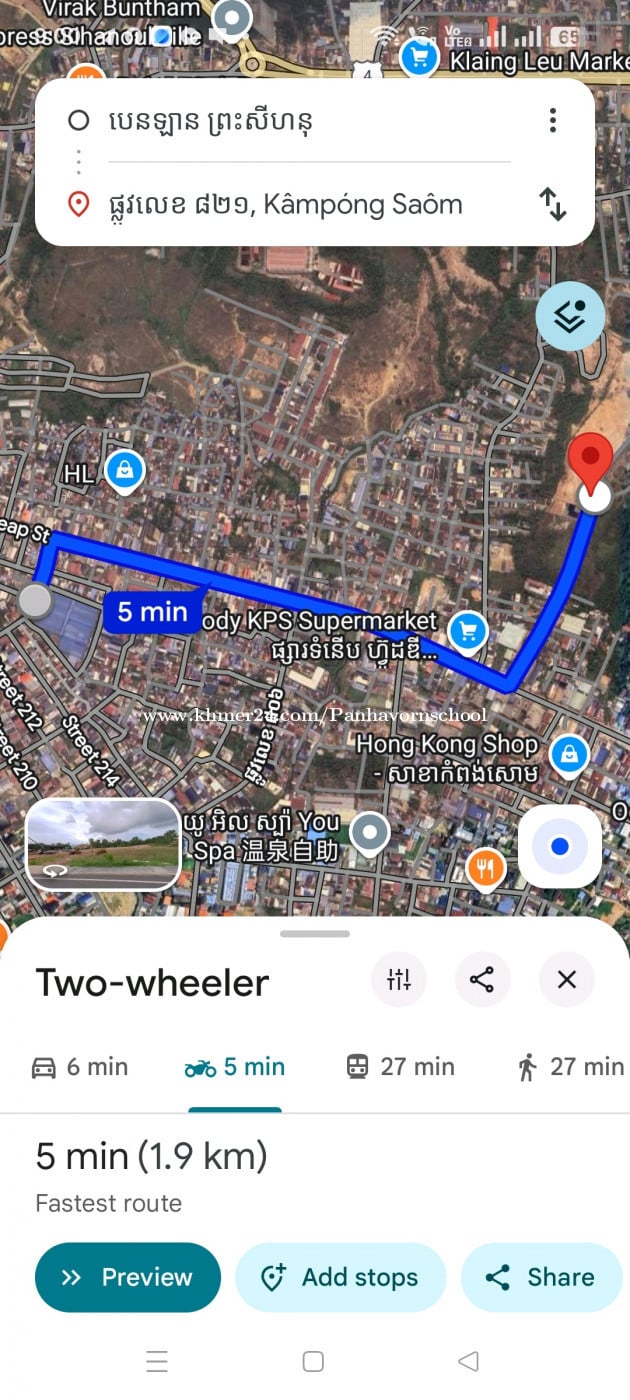Screen dimensions: 630x1400
Task: Open the overflow menu in the route card
Action: pos(552,121)
